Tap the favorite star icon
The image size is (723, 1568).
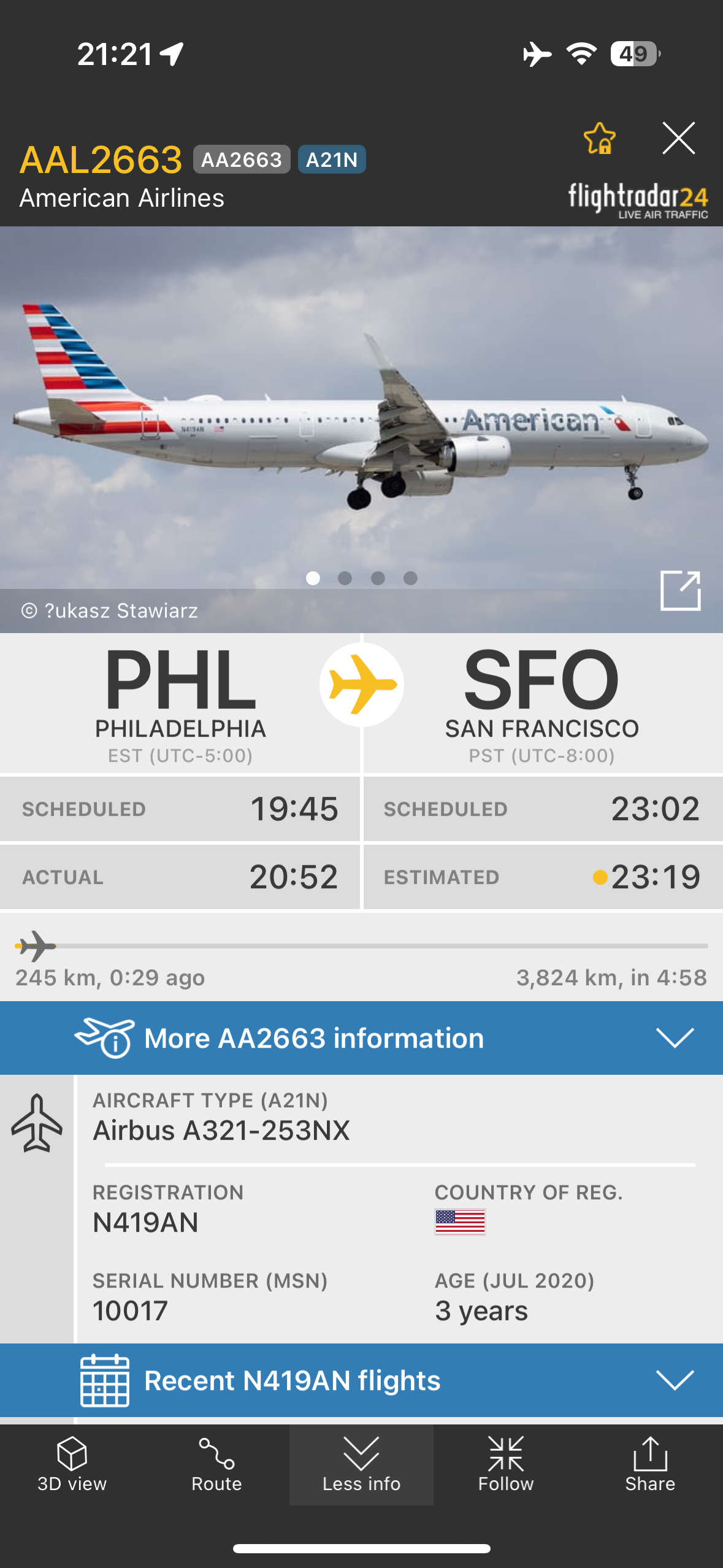[x=599, y=139]
